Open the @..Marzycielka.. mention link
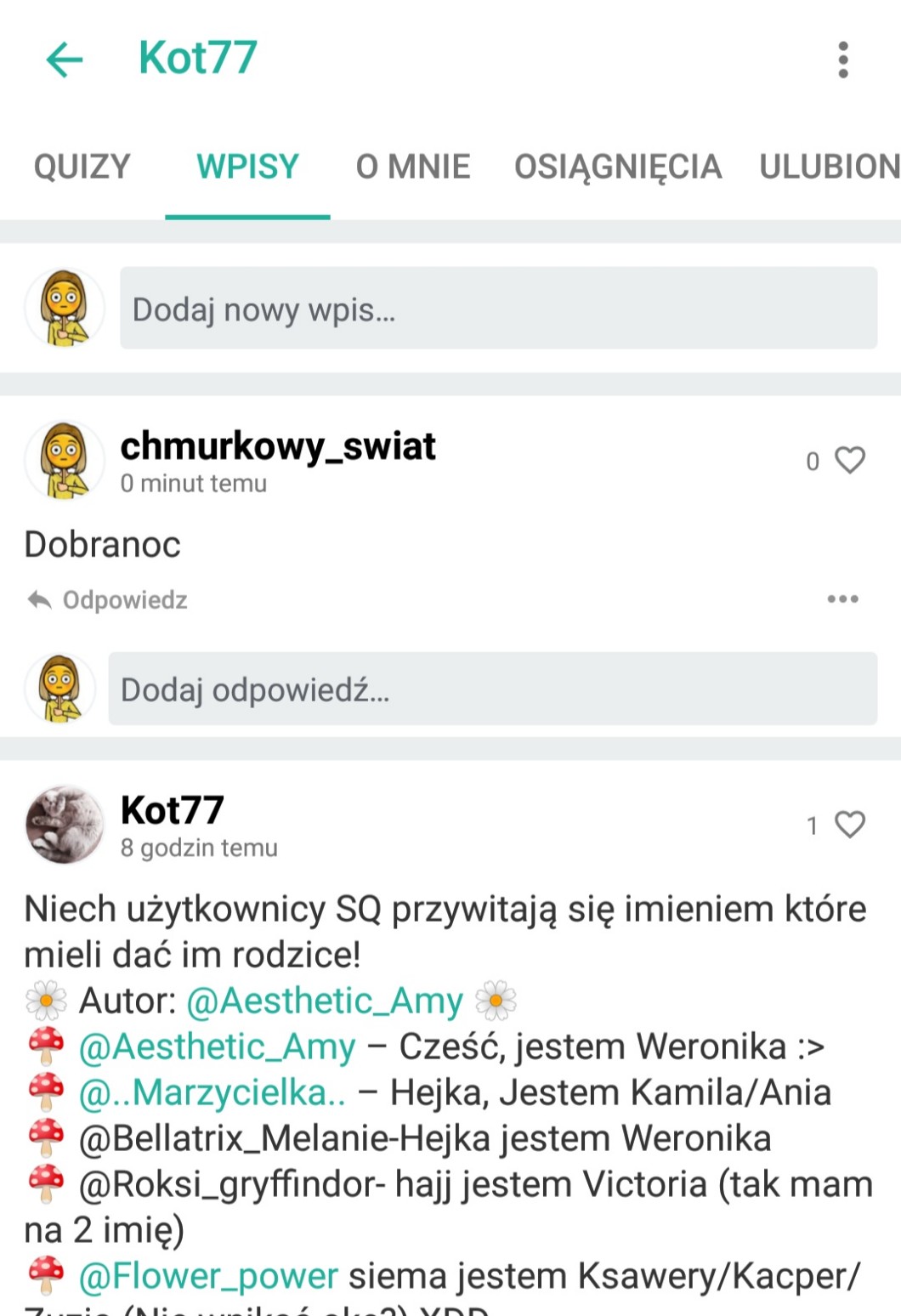 (x=212, y=1093)
